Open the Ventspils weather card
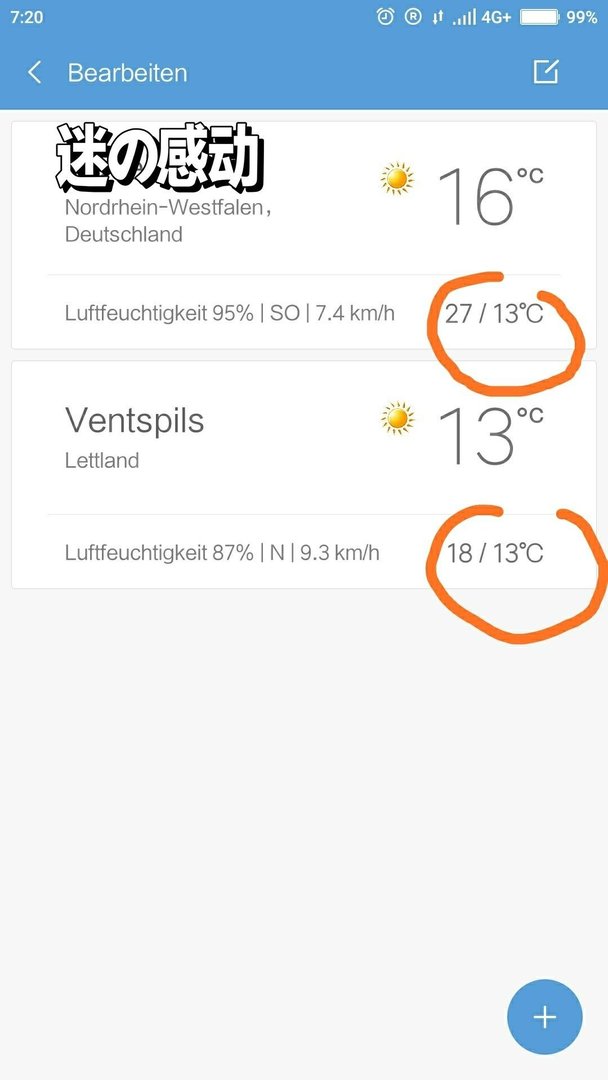Image resolution: width=608 pixels, height=1080 pixels. coord(304,475)
